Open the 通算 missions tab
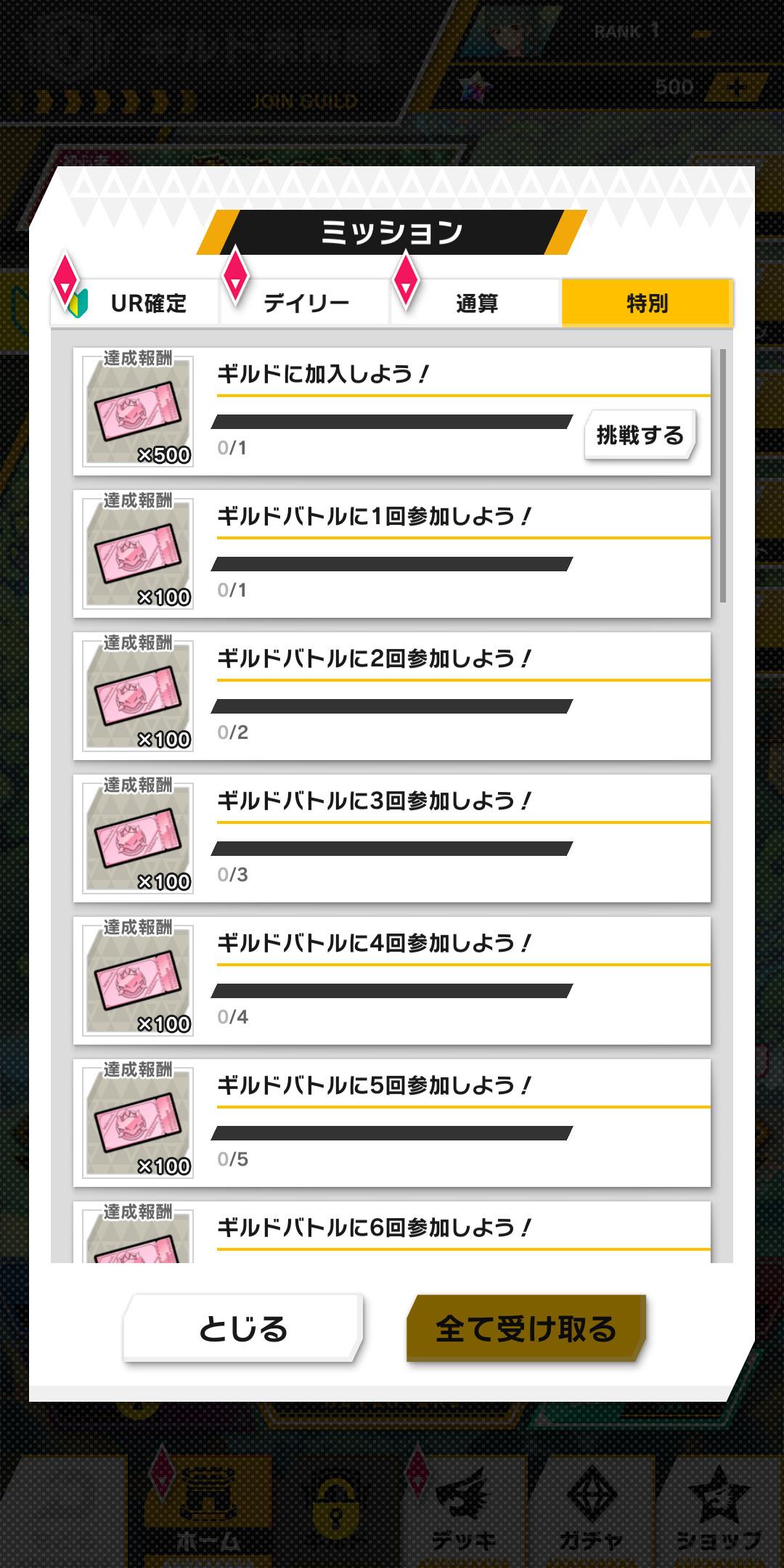 point(476,303)
